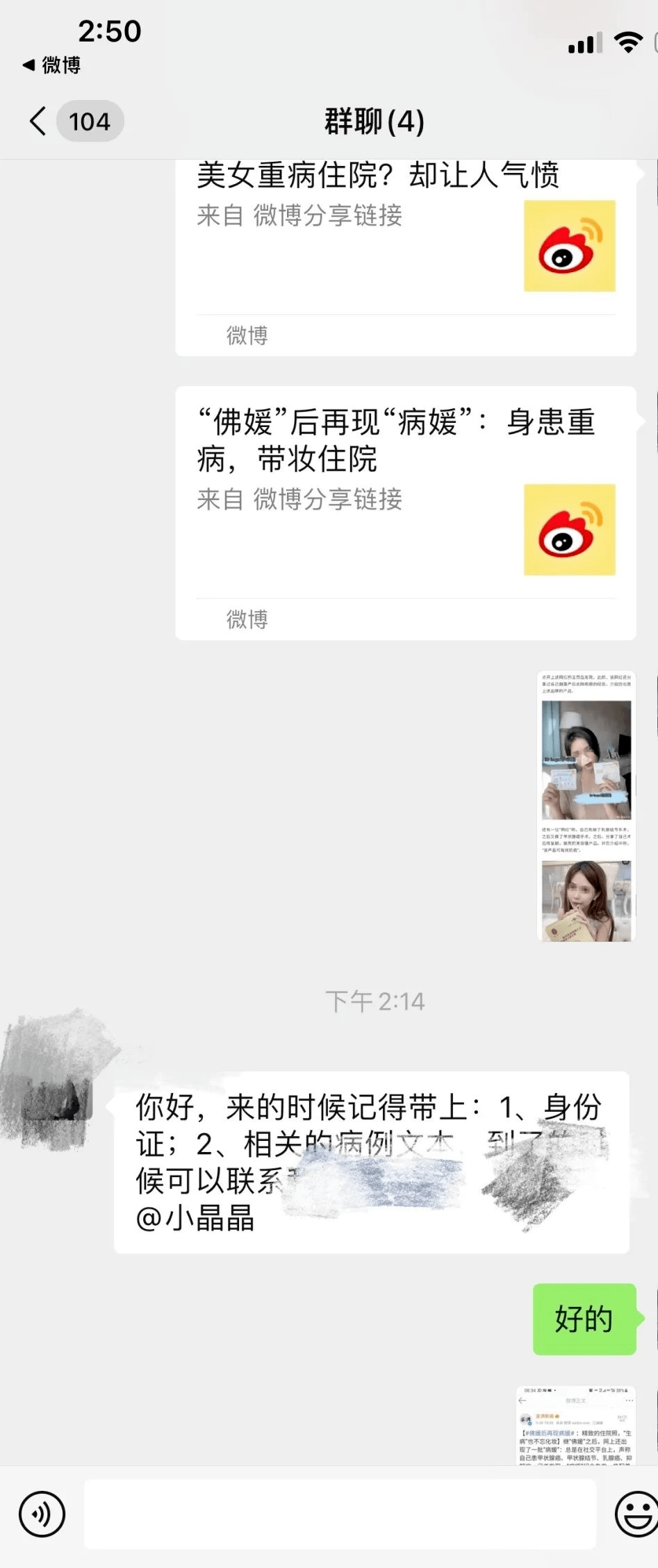View the long screenshot image with two women
Screen dimensions: 658x1568
(586, 806)
